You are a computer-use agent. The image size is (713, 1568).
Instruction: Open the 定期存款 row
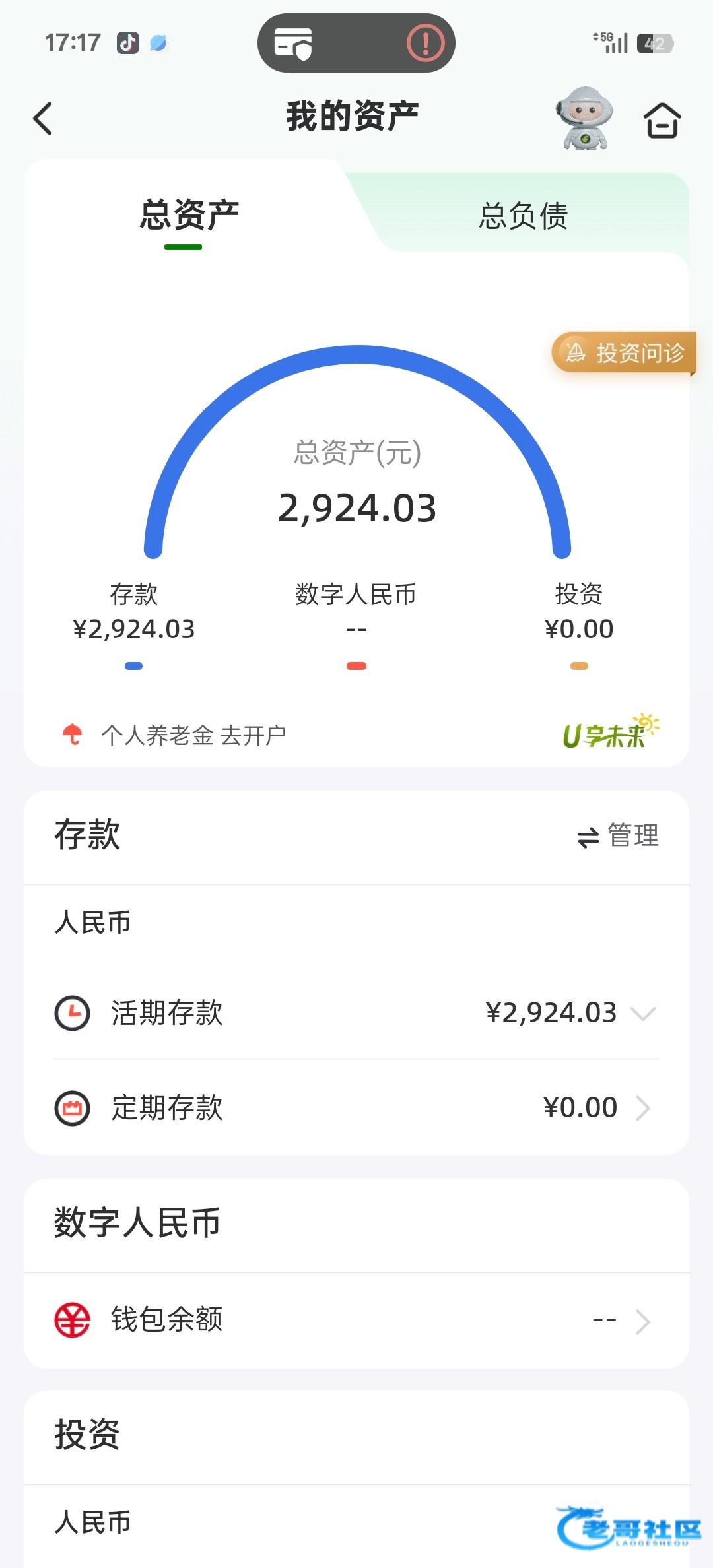(356, 1107)
